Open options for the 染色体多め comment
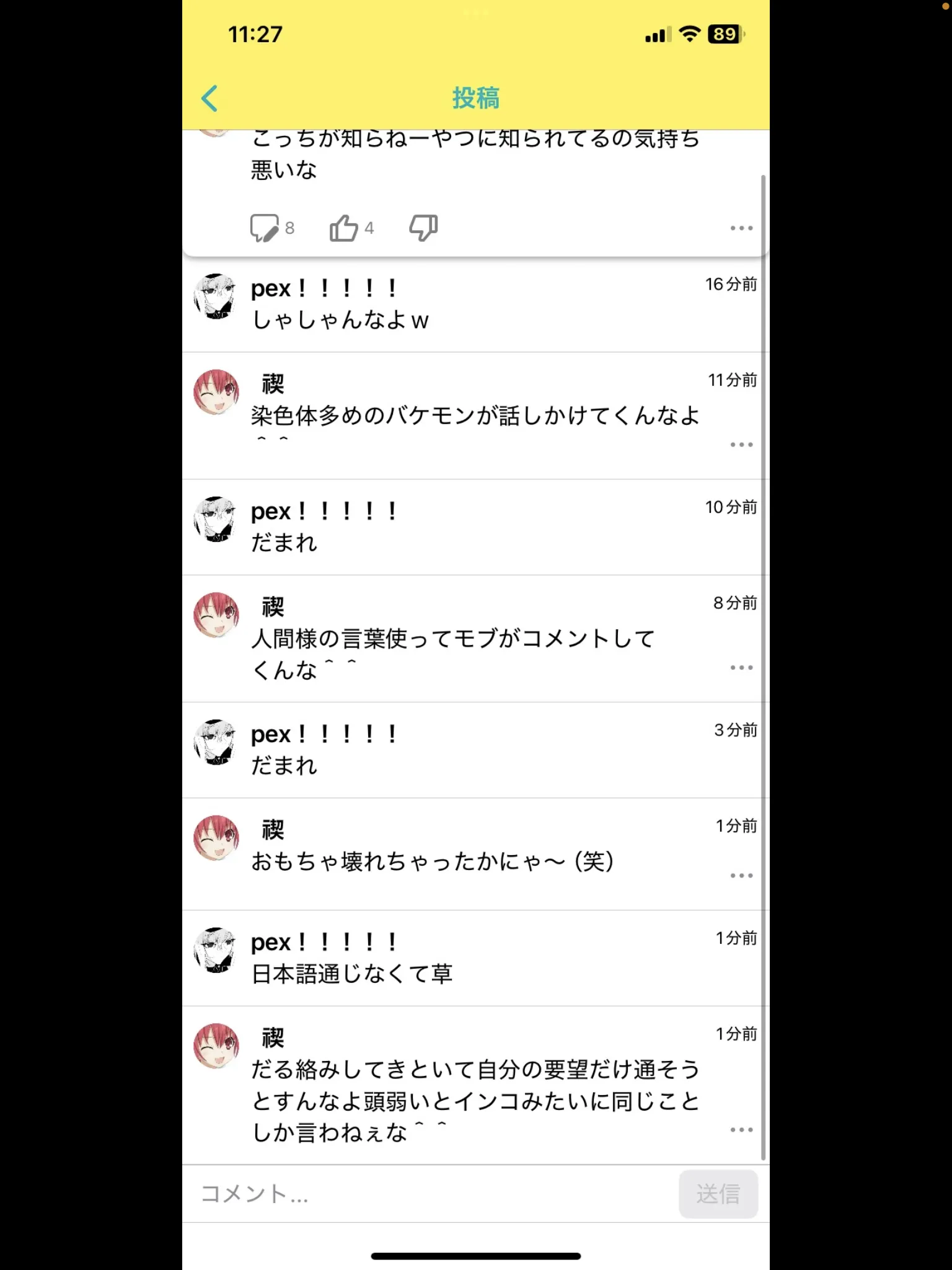 click(741, 445)
